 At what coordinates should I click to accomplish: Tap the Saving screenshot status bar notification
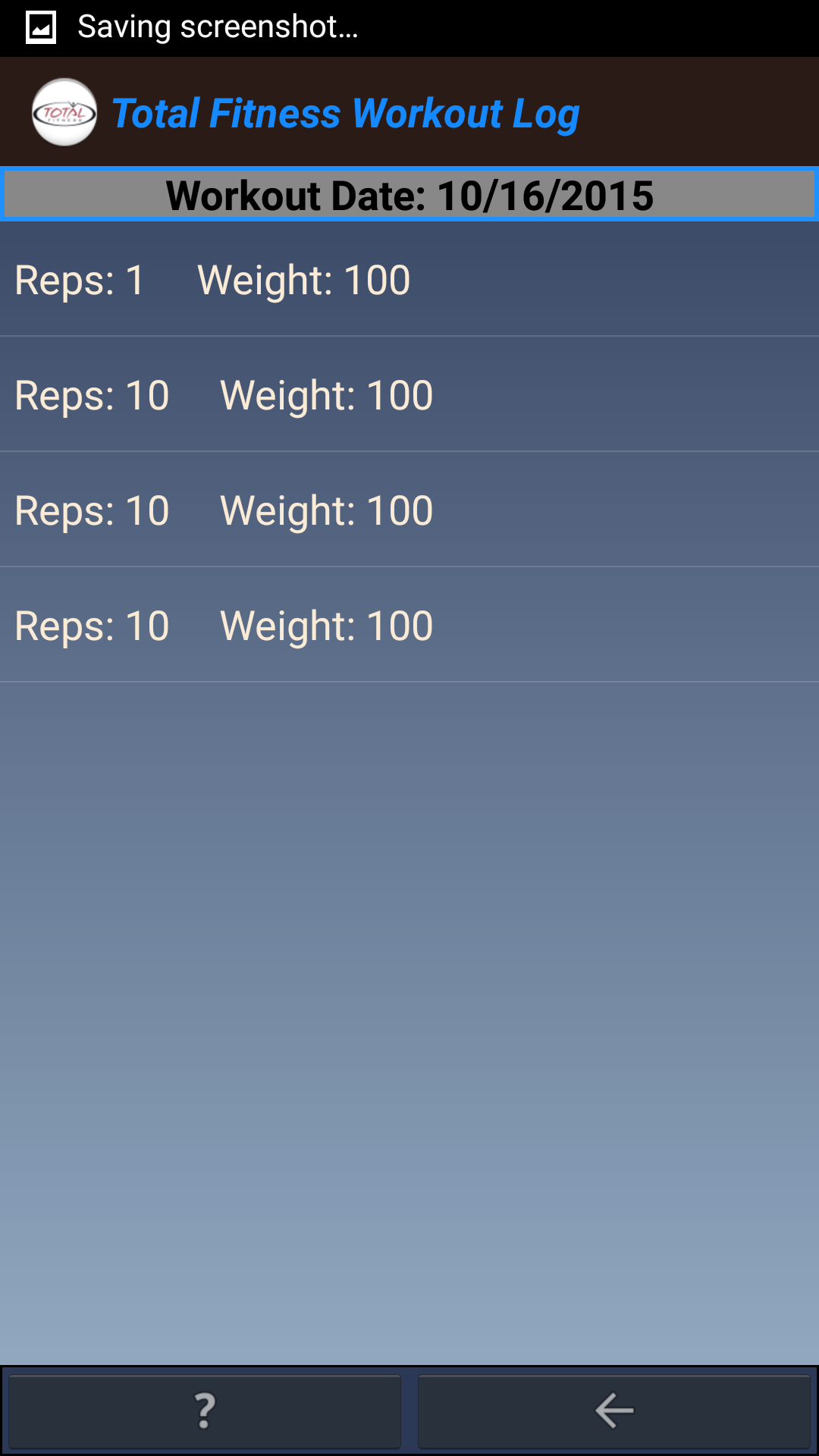216,27
